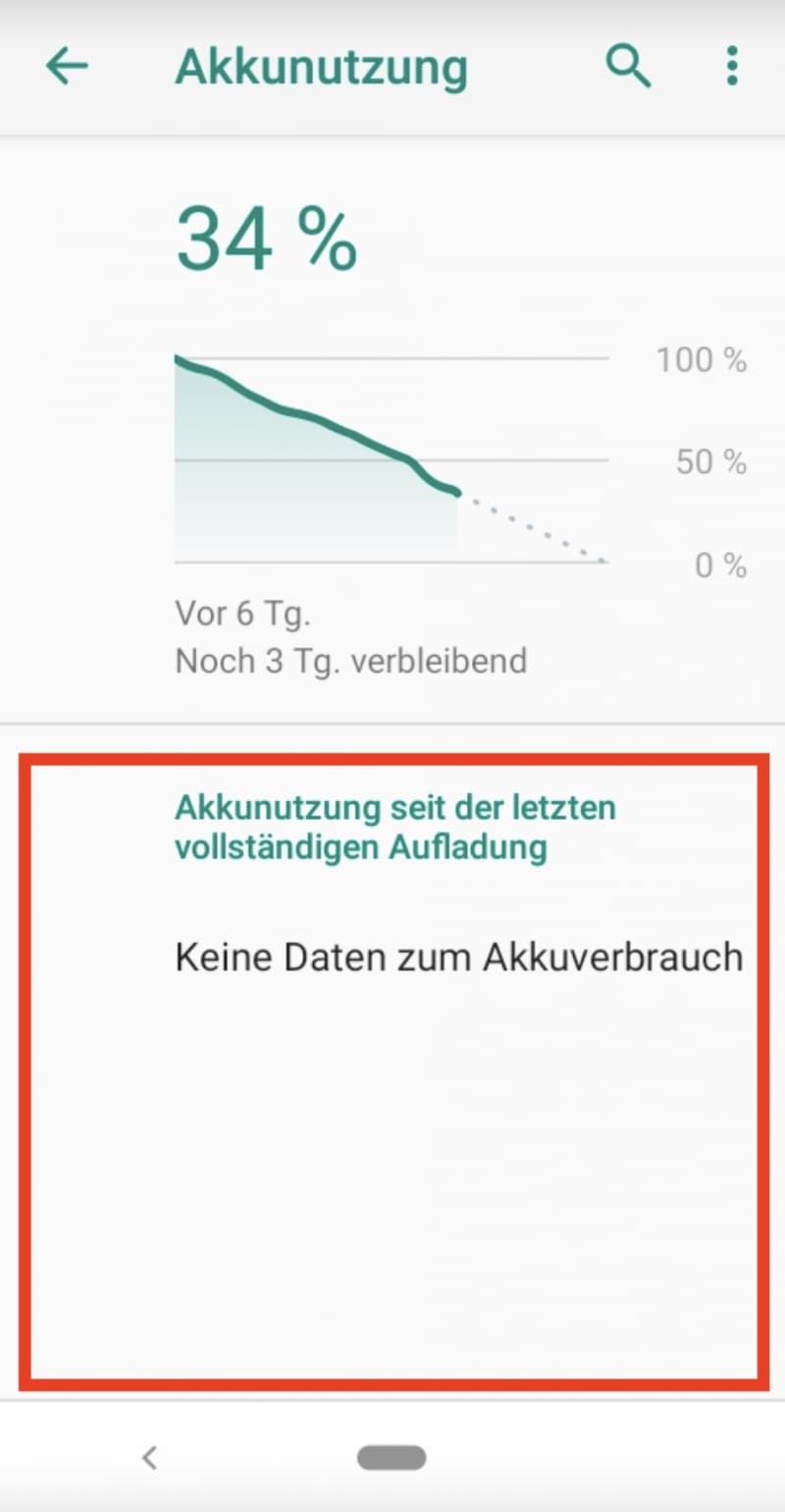Open search in Akkunutzung
Viewport: 785px width, 1512px height.
(x=628, y=67)
